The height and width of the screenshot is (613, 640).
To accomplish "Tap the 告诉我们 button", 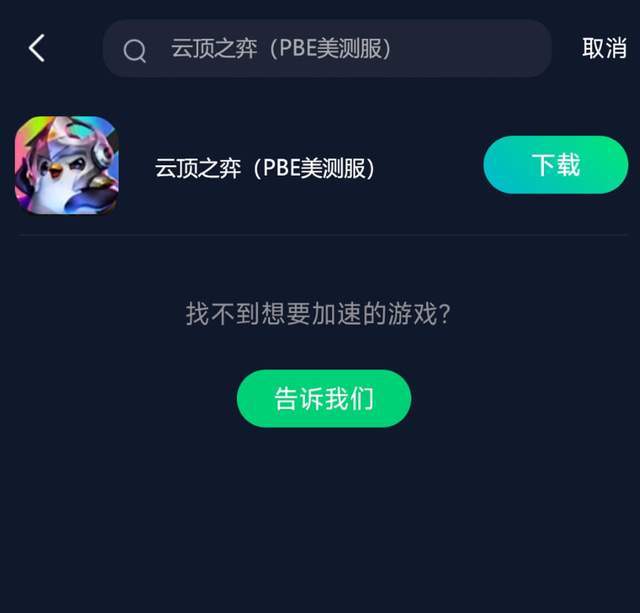I will (324, 398).
